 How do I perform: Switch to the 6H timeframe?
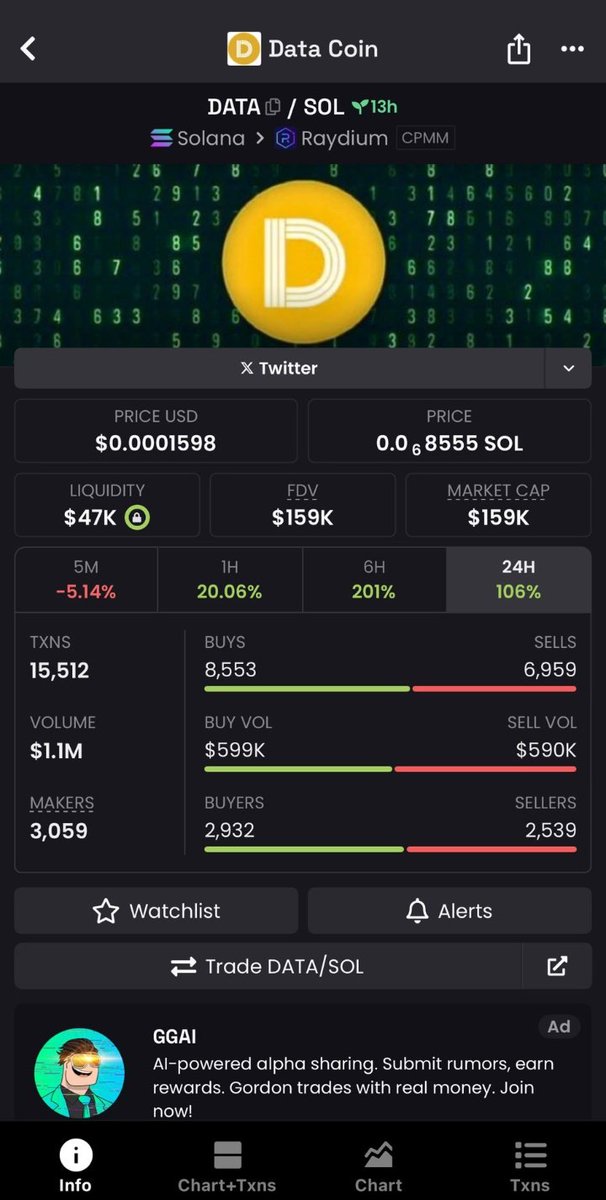(374, 580)
